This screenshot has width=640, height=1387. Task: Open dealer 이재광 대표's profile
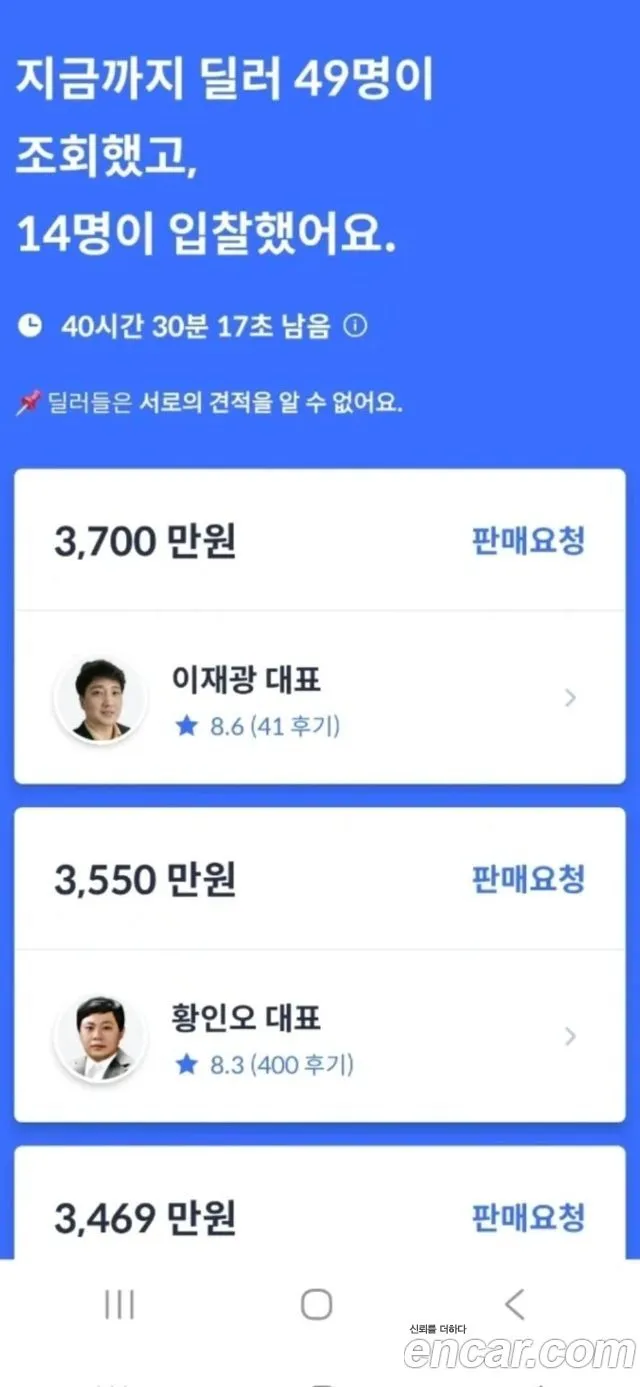320,698
